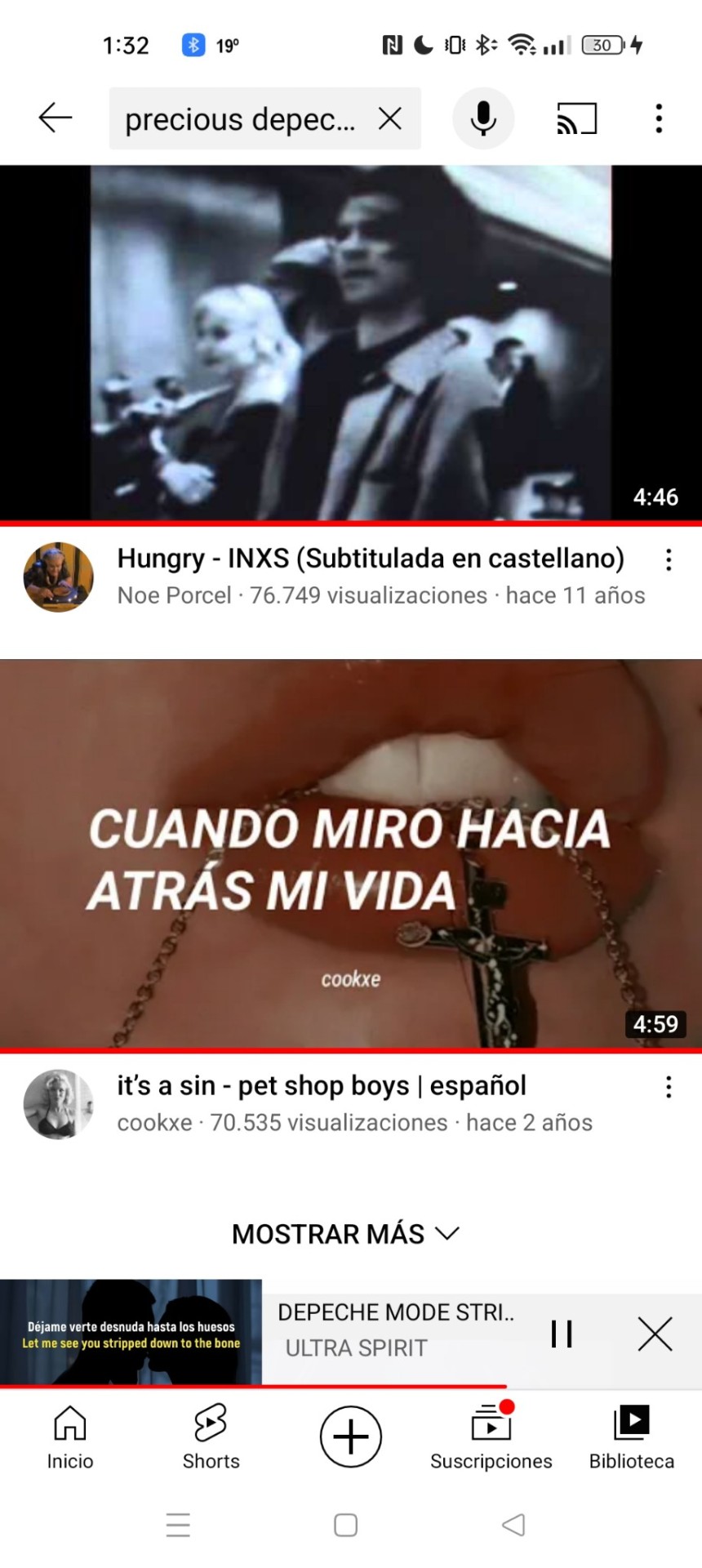Tap the search box with 'precious depec...'
702x1568 pixels.
click(x=241, y=119)
